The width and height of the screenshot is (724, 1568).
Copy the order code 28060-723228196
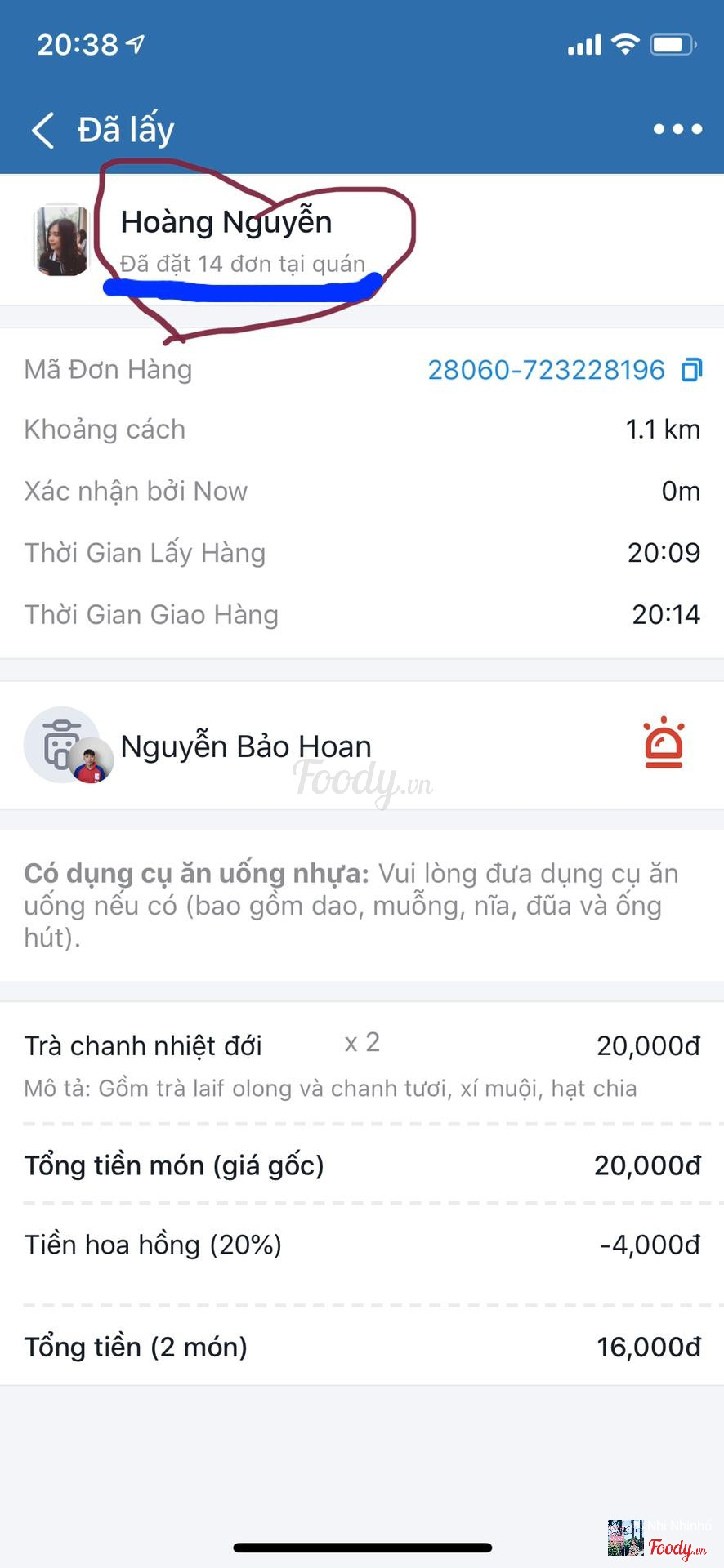tap(691, 370)
